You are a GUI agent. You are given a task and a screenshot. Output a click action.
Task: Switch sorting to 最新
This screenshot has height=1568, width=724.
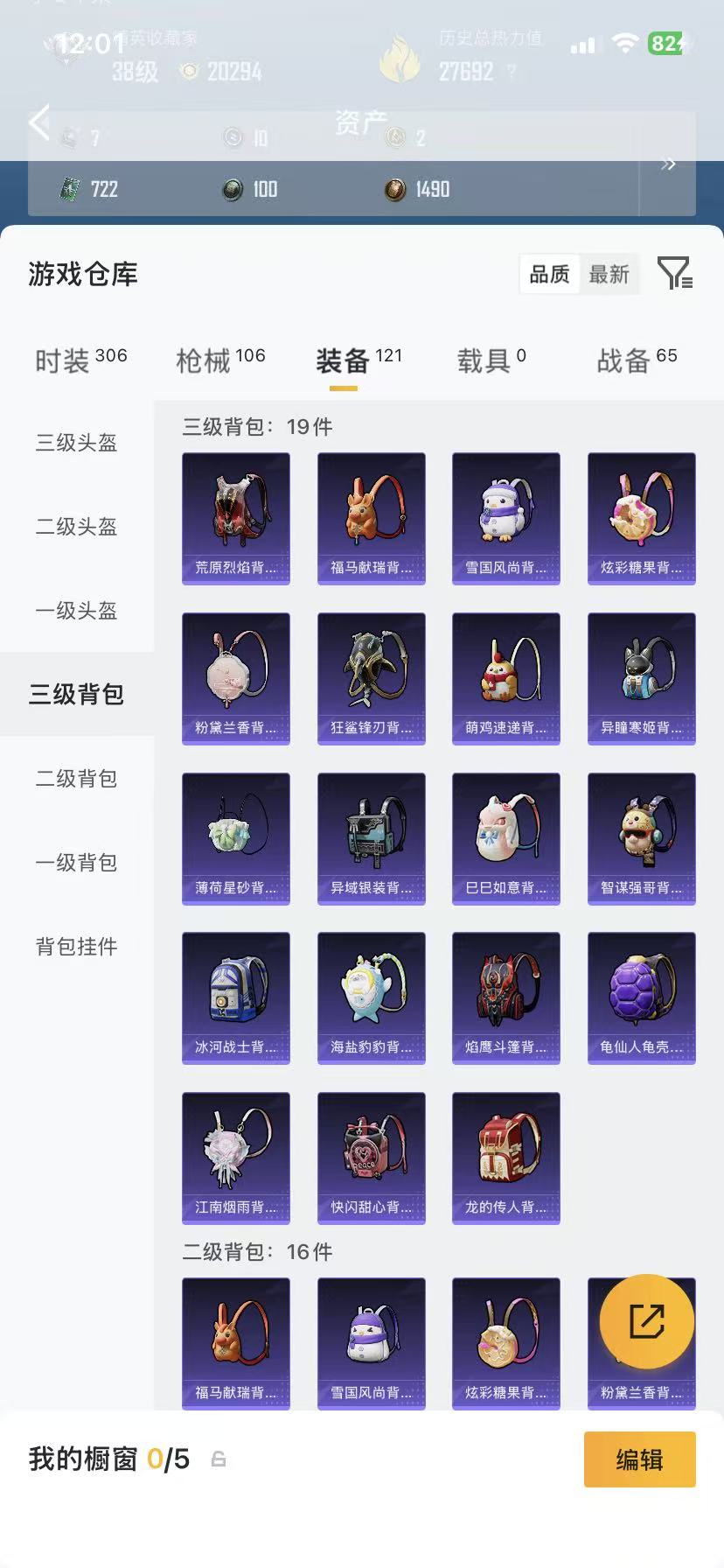coord(609,274)
